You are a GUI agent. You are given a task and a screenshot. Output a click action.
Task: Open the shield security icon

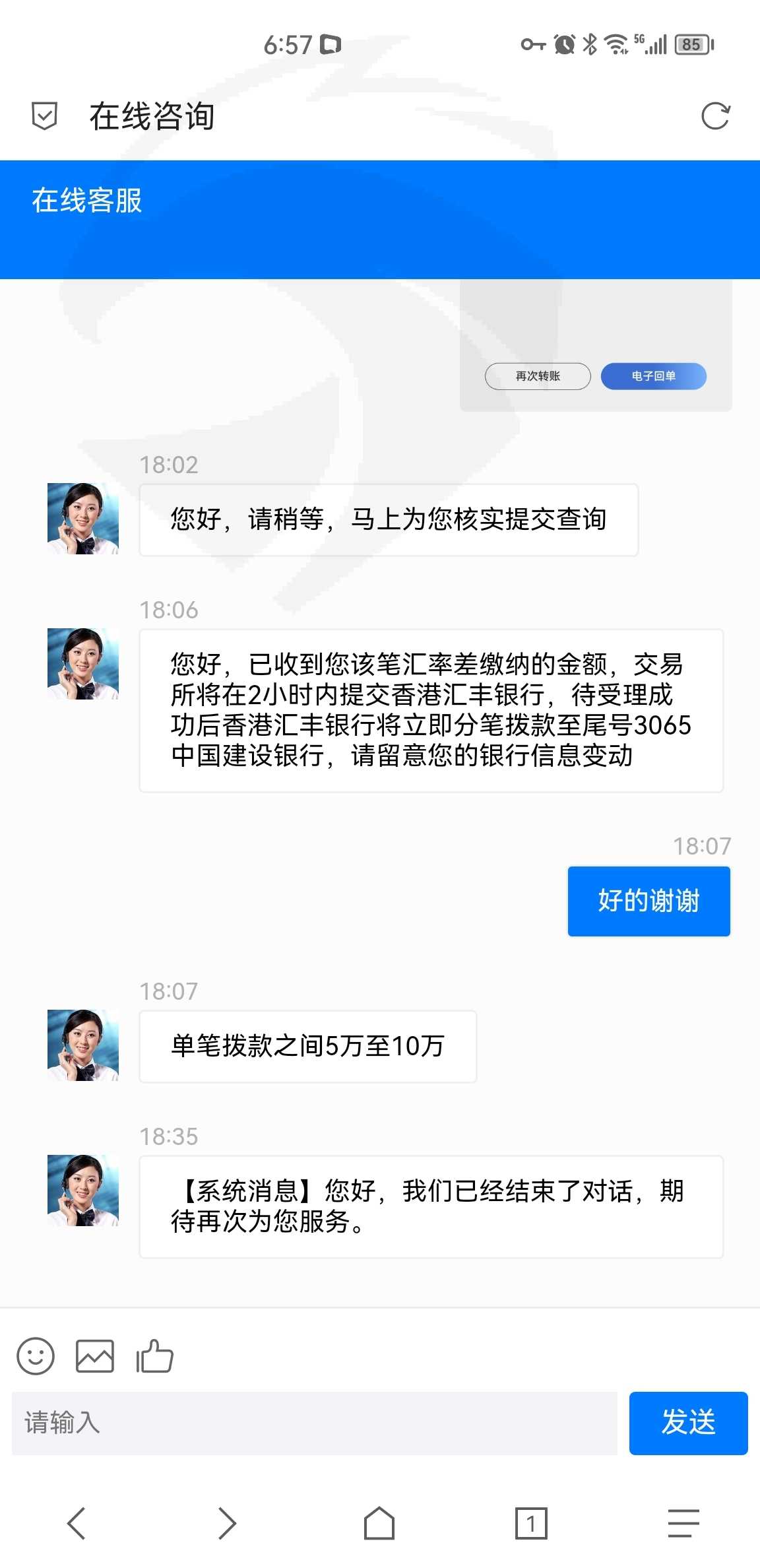[44, 116]
